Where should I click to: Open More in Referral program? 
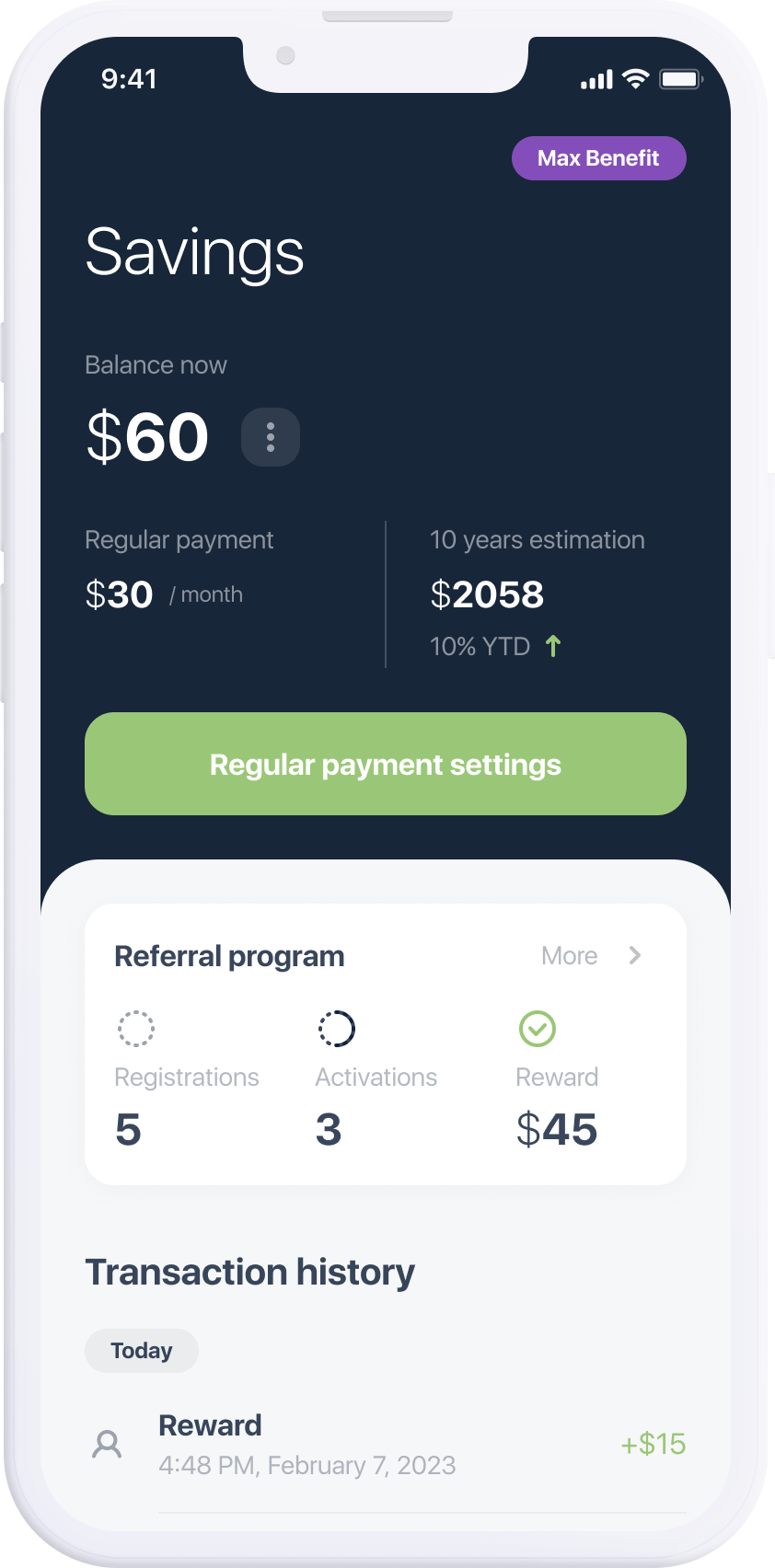click(590, 956)
